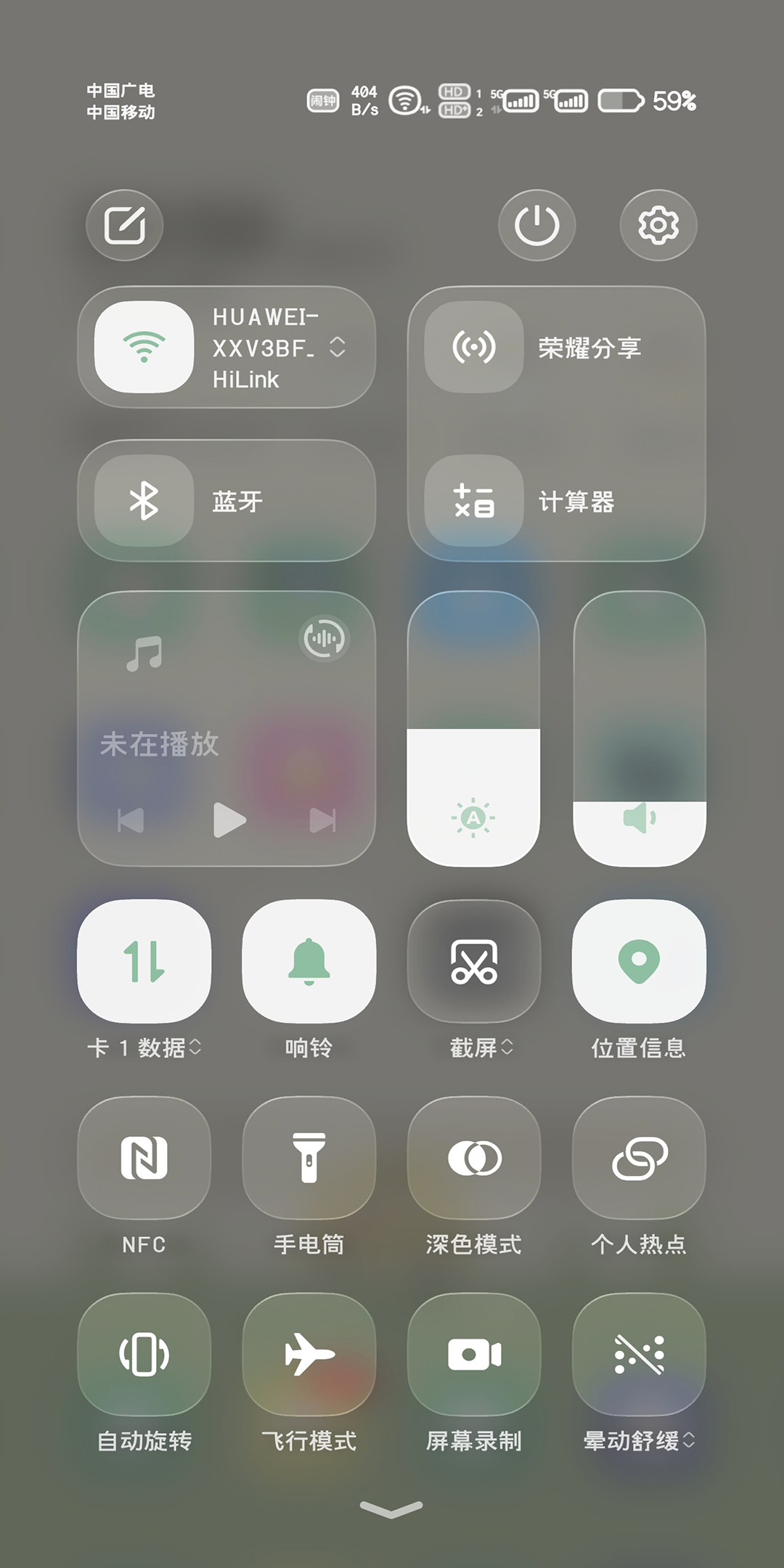
Task: Go to previous track in media card
Action: click(131, 820)
